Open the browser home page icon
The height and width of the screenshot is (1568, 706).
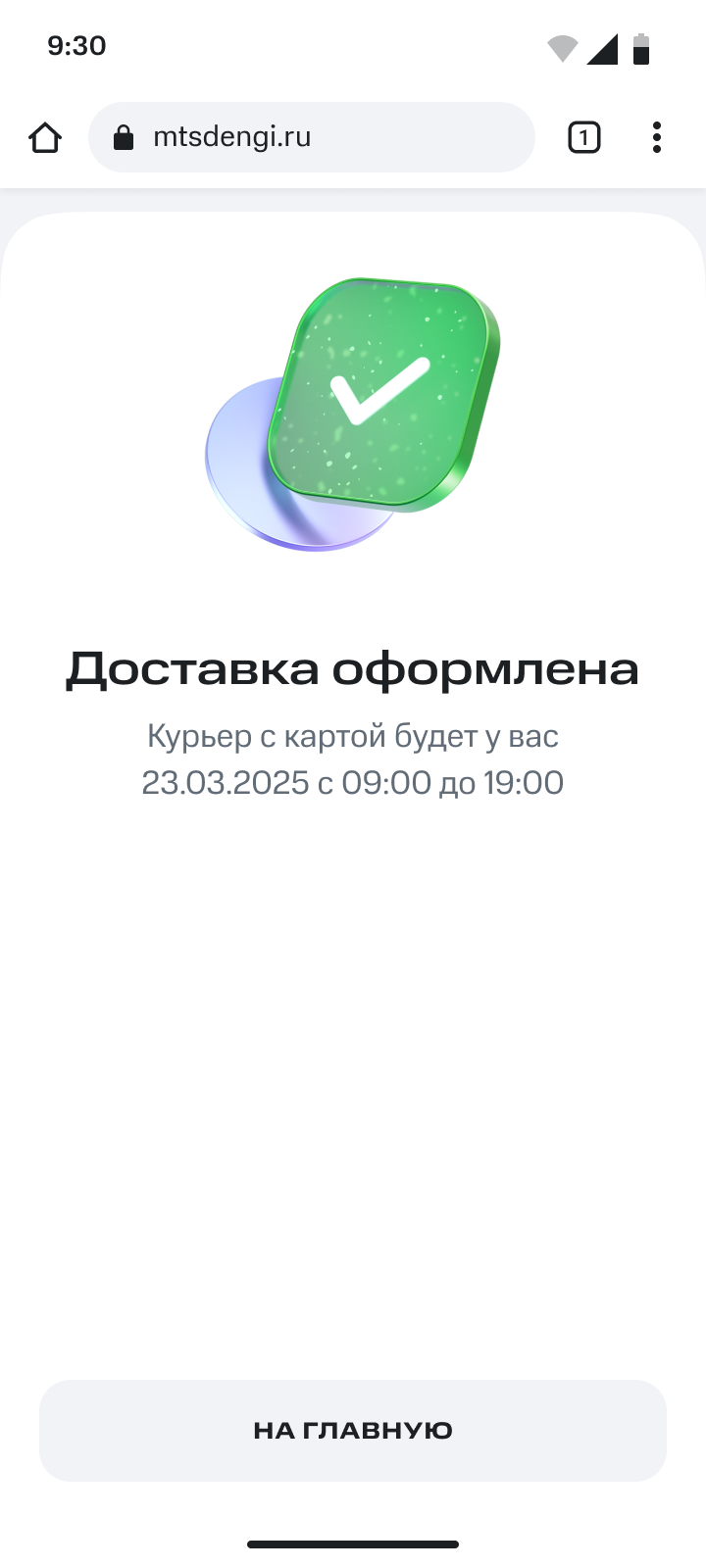pyautogui.click(x=45, y=137)
